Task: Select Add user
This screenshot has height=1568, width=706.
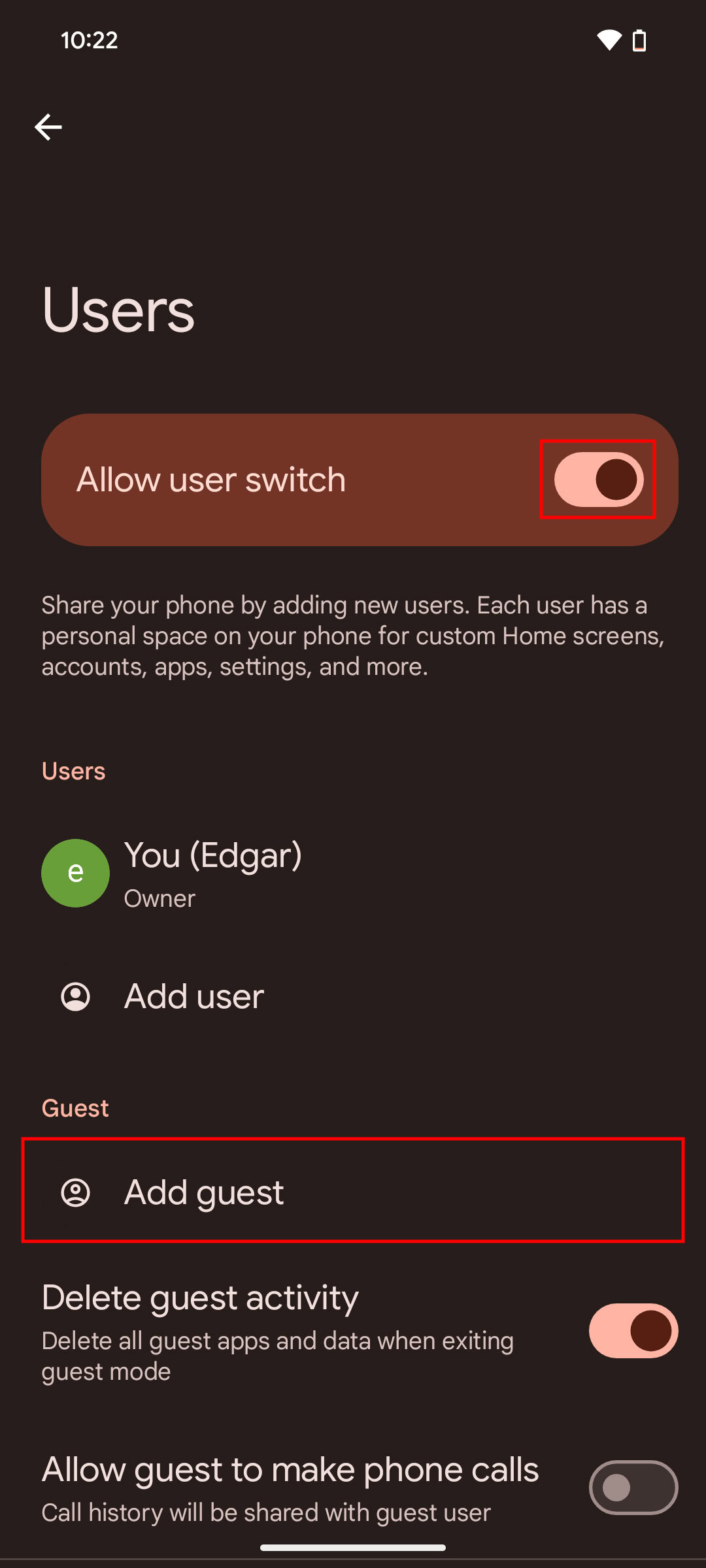Action: (x=194, y=996)
